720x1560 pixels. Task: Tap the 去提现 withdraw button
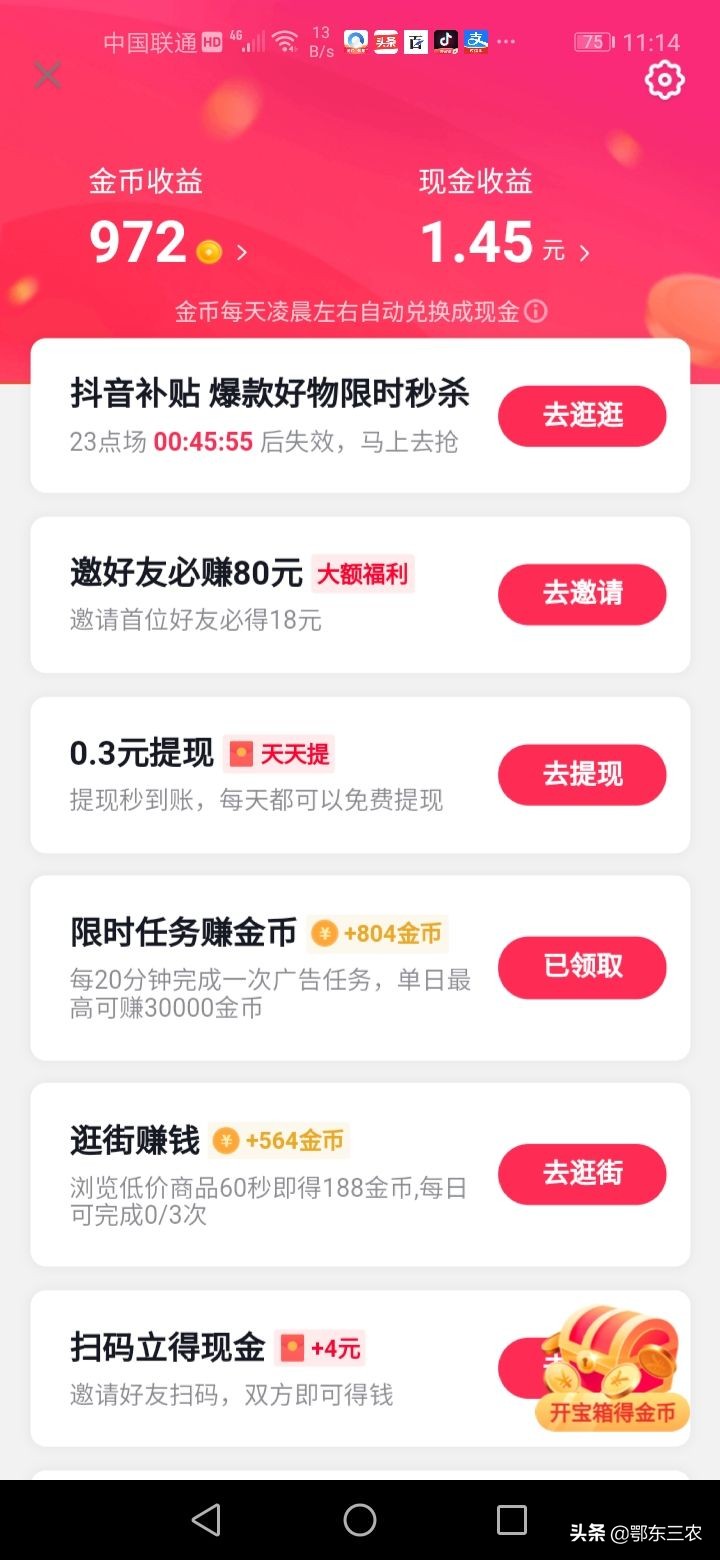point(581,774)
